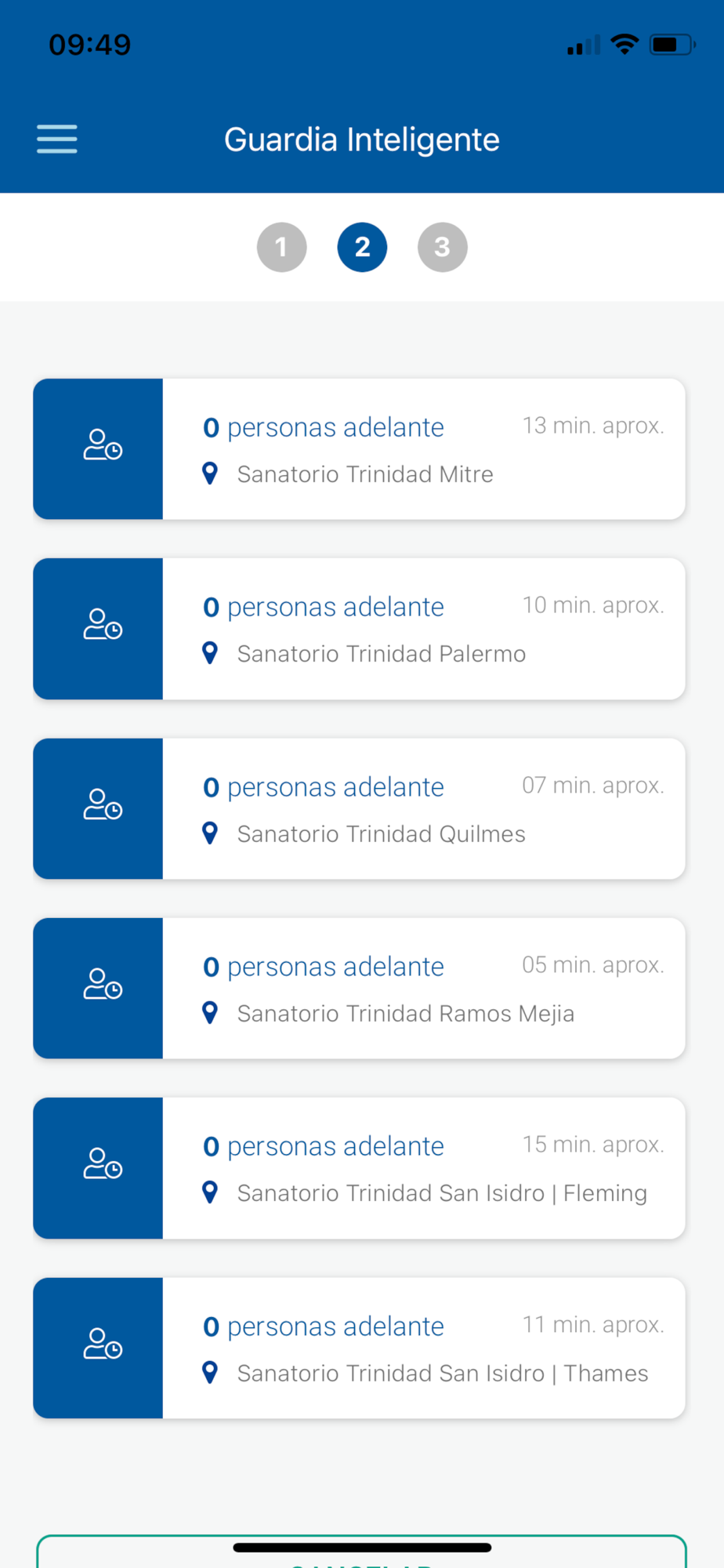Select Sanatorio Trinidad Mitre card
The width and height of the screenshot is (724, 1568).
click(x=359, y=449)
